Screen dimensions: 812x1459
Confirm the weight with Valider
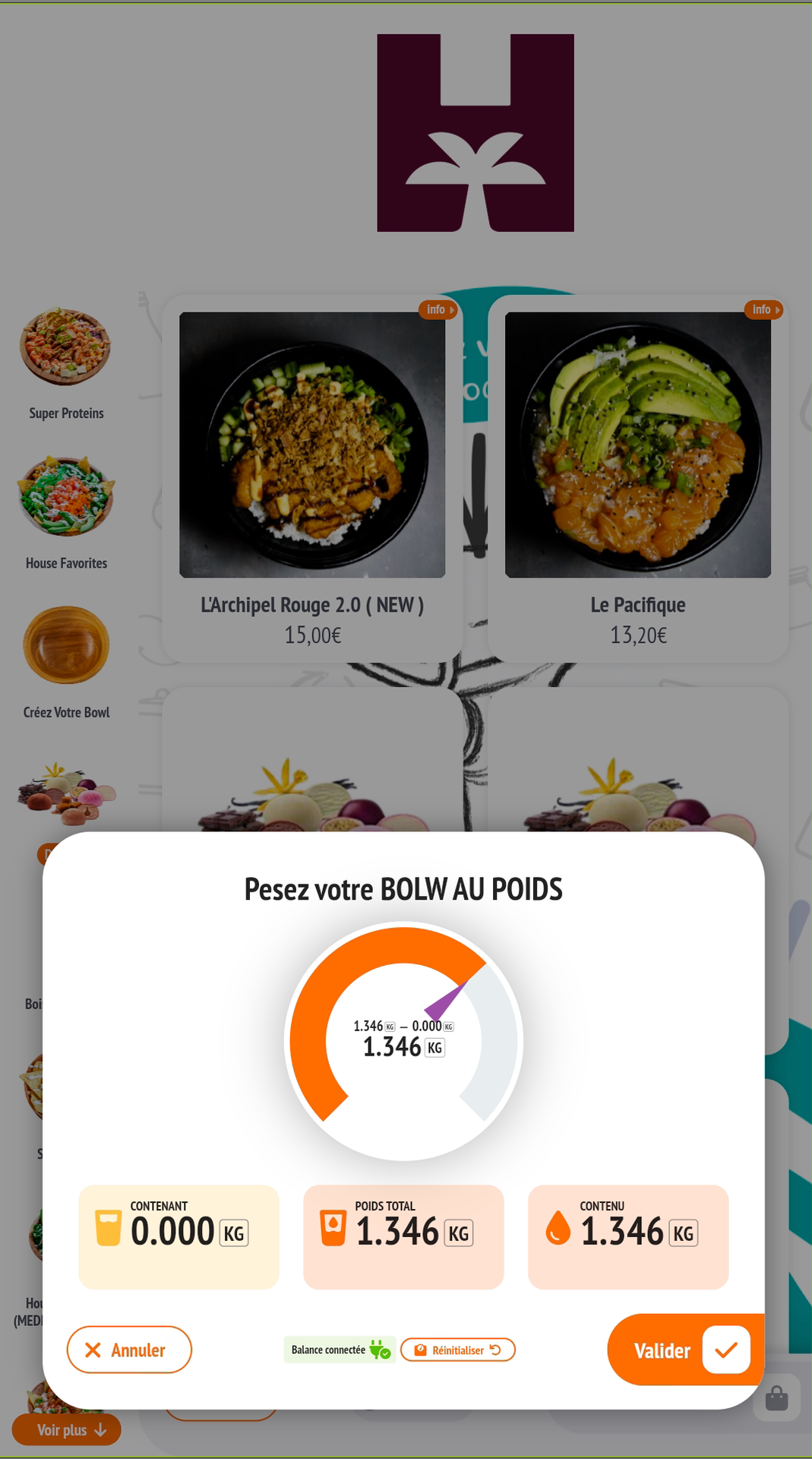(685, 1350)
